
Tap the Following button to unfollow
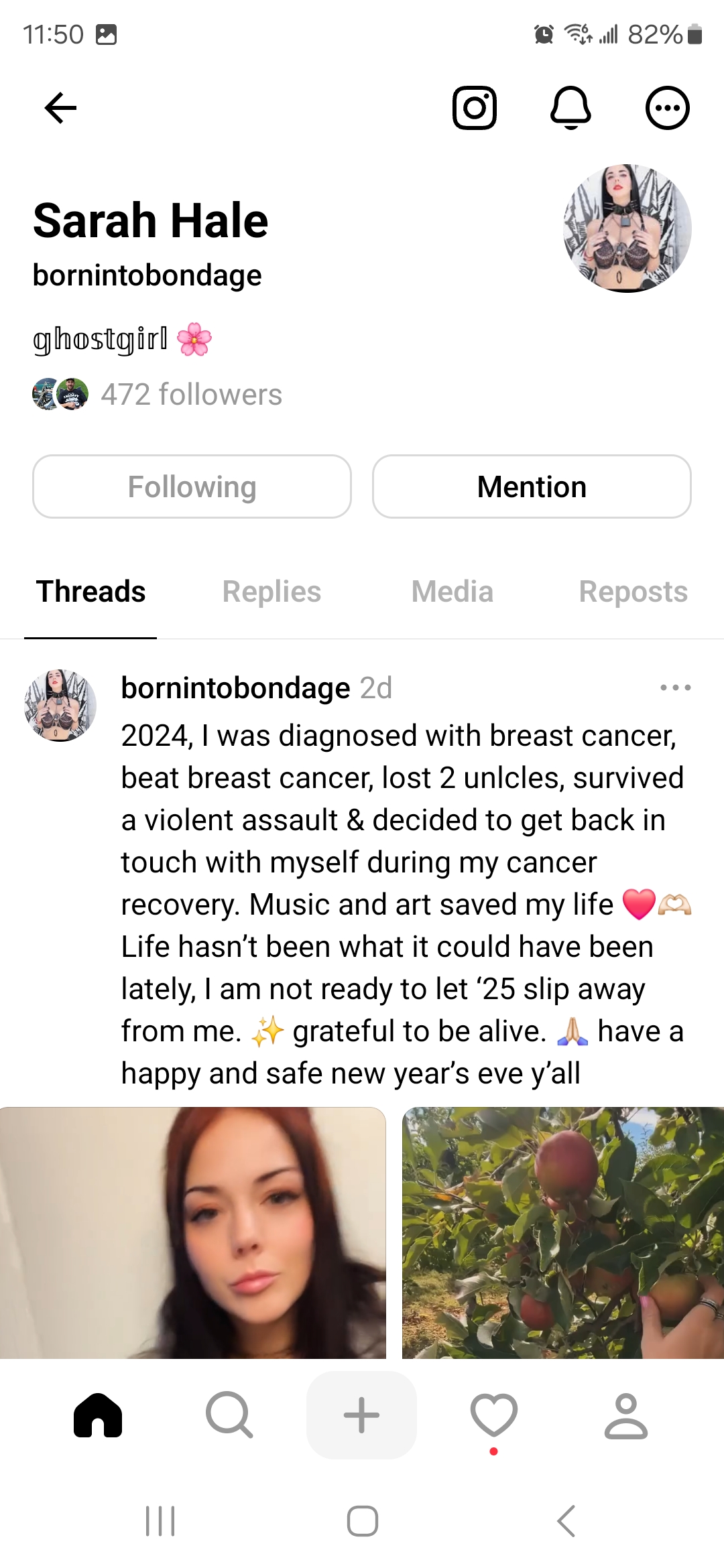192,486
